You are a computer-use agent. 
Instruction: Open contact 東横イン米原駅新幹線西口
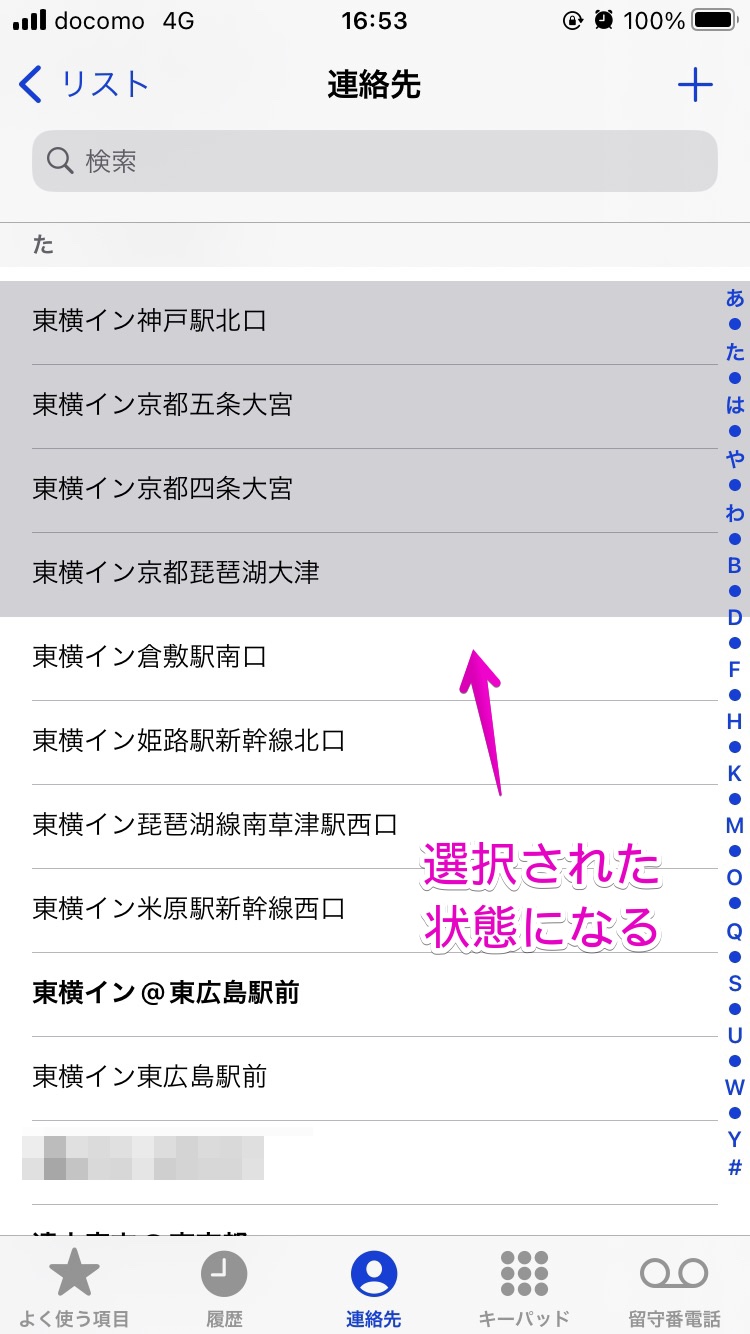[x=359, y=910]
